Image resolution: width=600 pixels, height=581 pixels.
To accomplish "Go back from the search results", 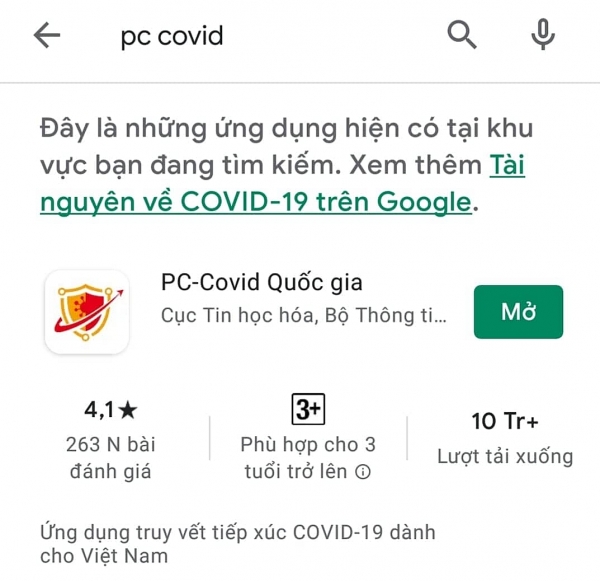I will (47, 36).
